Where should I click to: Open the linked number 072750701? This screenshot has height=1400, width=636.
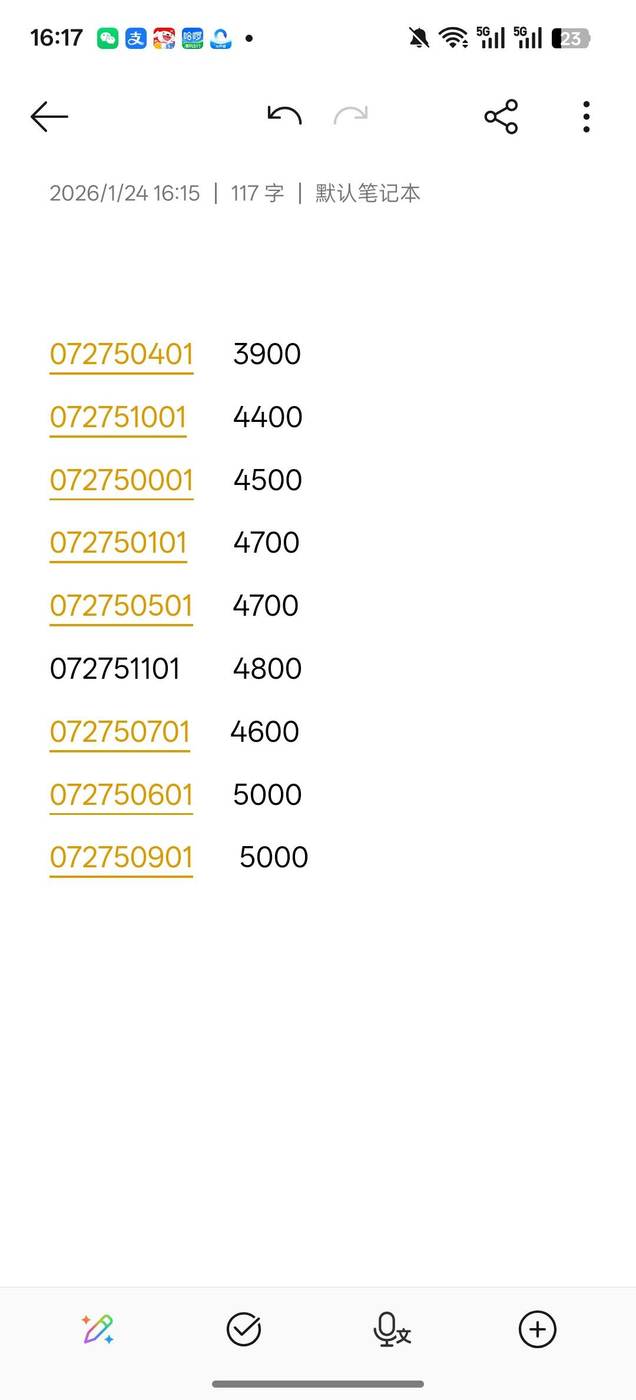[120, 732]
